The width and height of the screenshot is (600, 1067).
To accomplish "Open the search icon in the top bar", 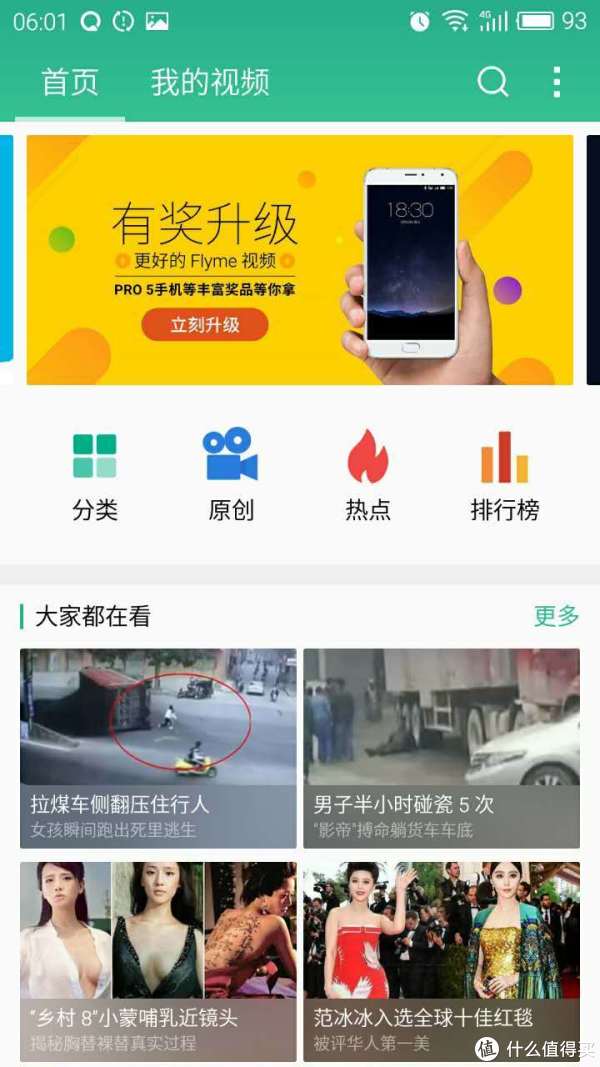I will click(492, 82).
